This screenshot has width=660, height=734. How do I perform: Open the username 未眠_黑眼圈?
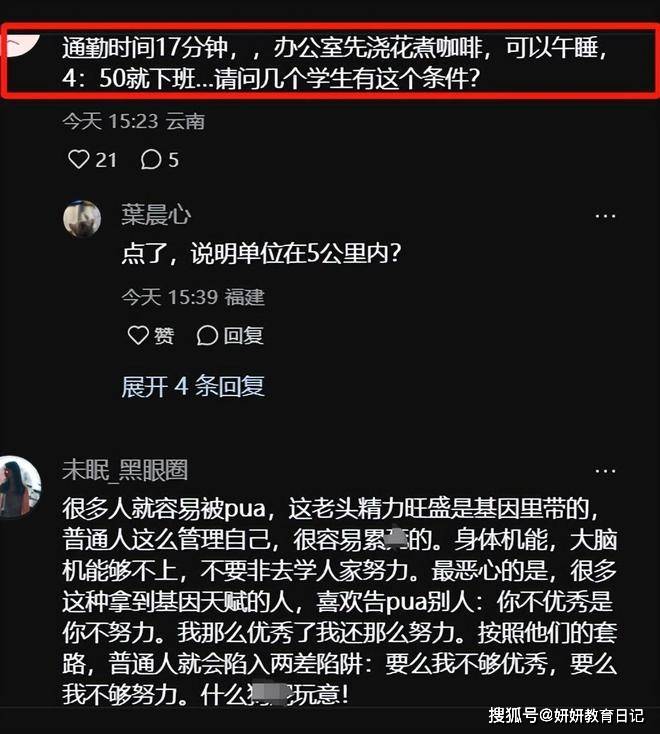pyautogui.click(x=125, y=470)
